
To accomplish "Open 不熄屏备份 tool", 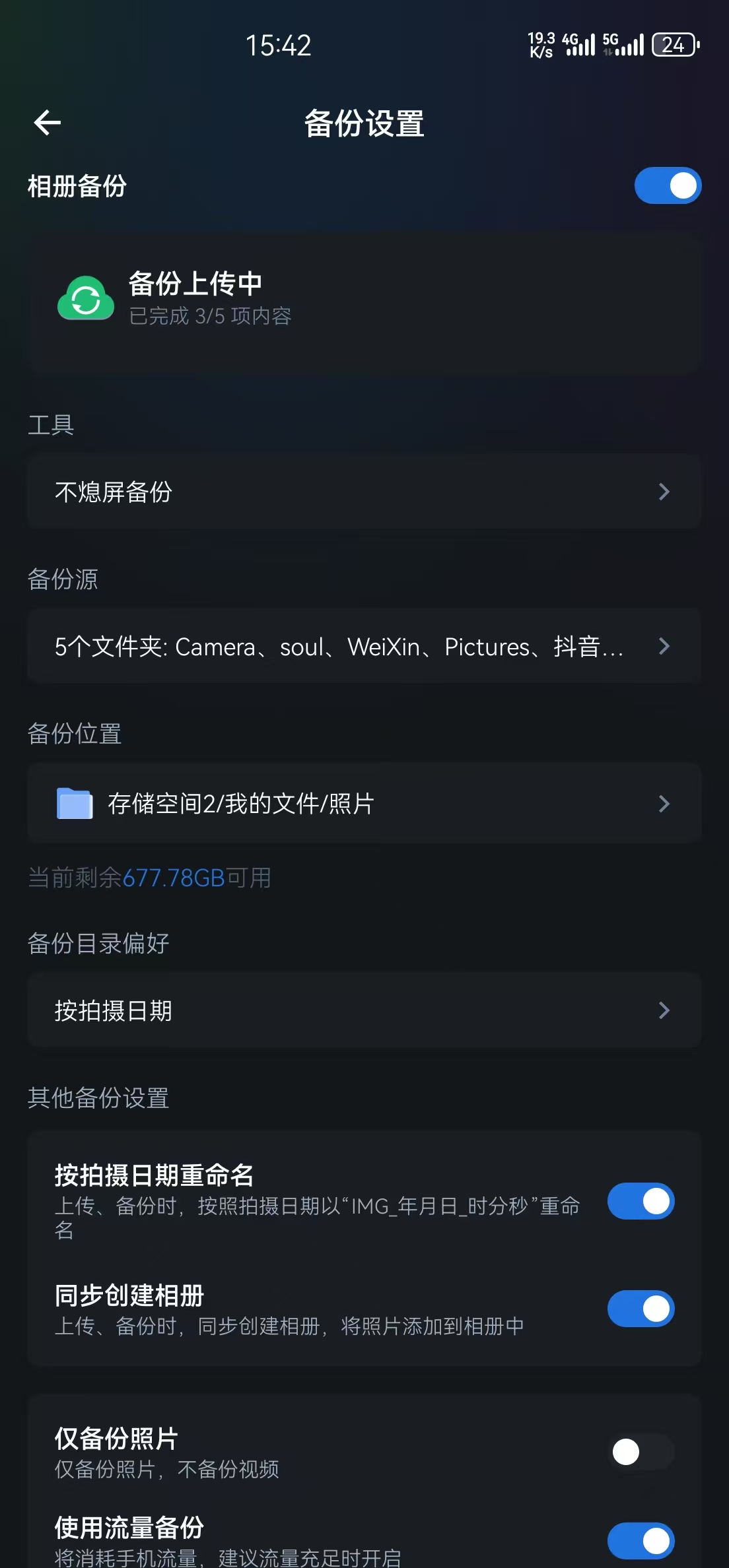I will 363,492.
